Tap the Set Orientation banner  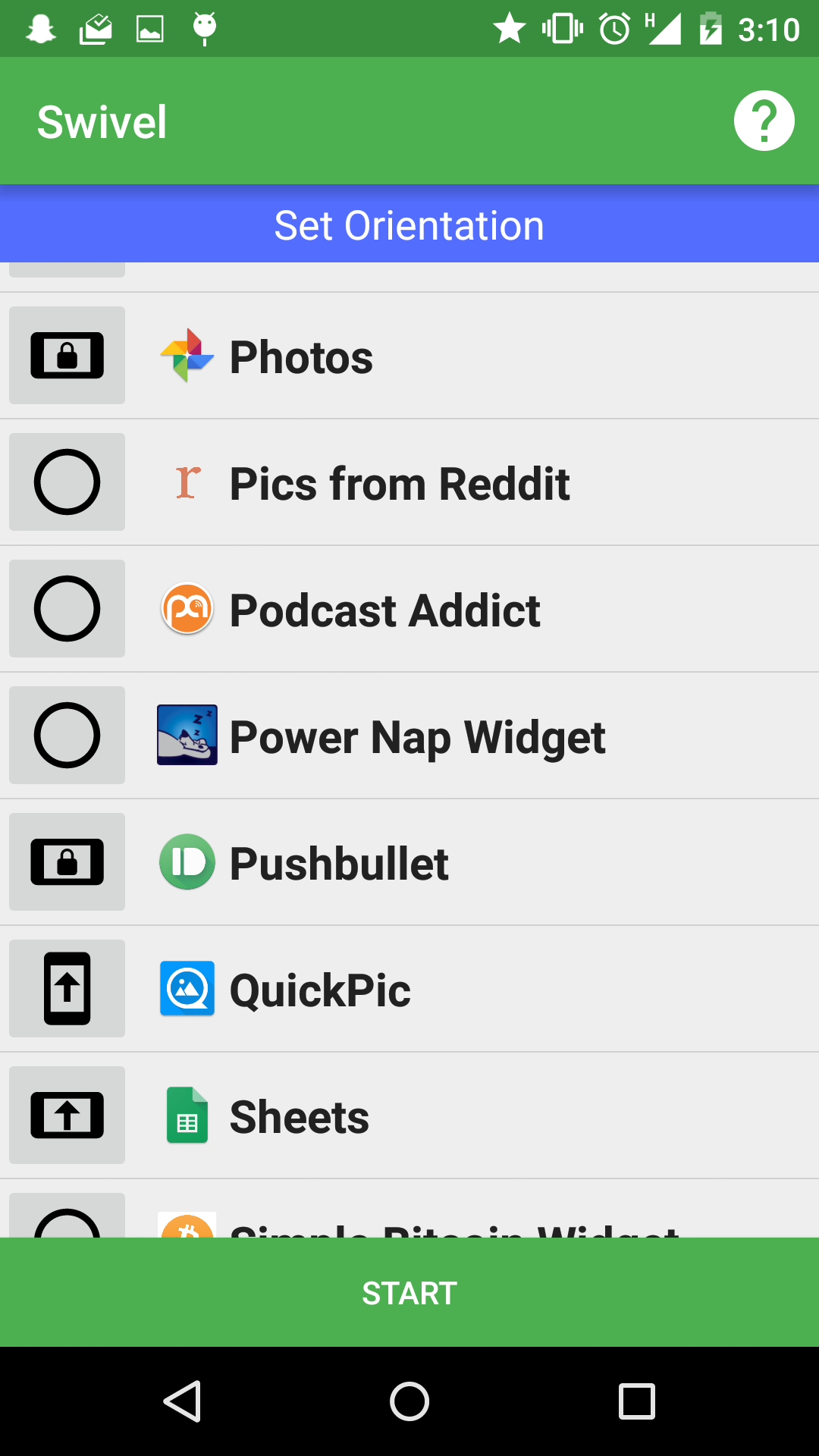coord(409,224)
